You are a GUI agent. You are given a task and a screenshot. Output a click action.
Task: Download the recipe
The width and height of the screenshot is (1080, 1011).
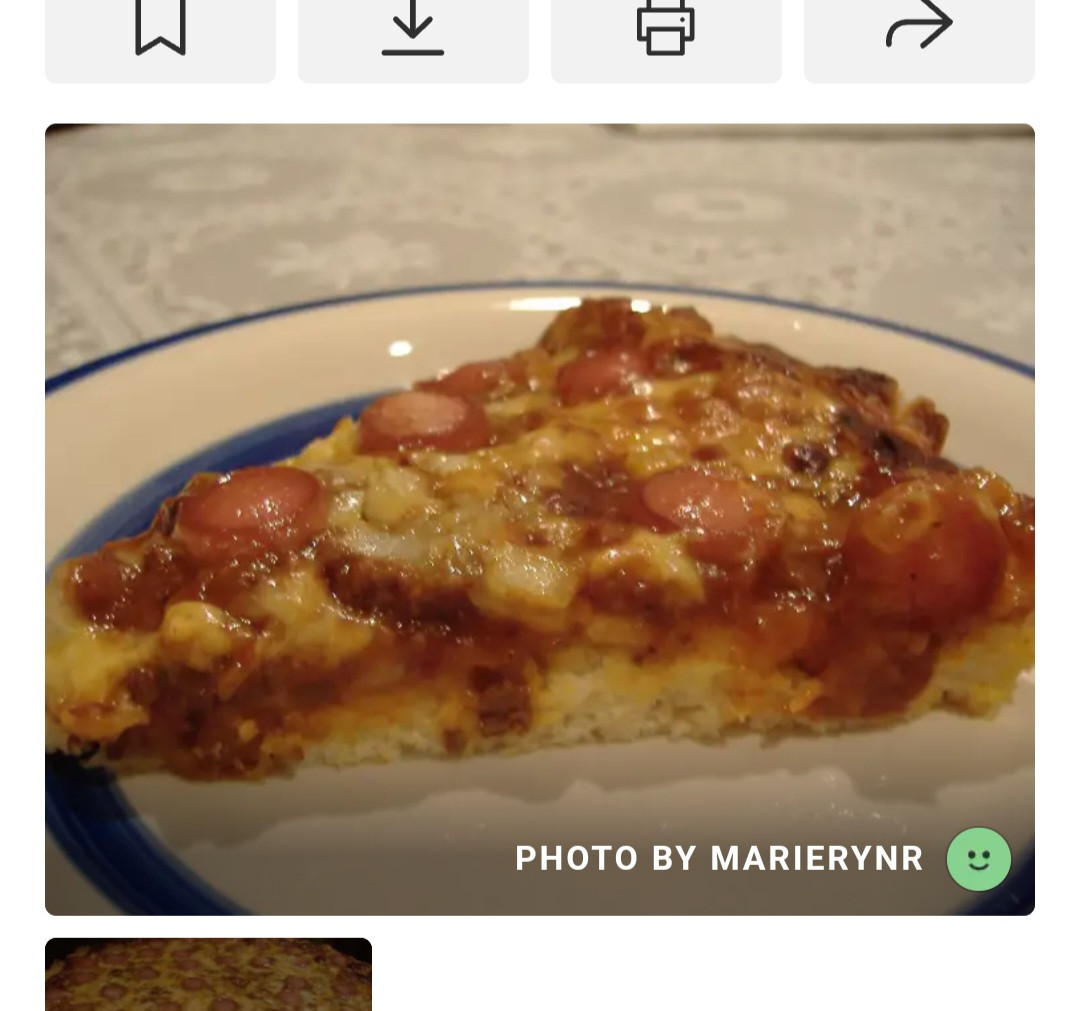(x=413, y=30)
